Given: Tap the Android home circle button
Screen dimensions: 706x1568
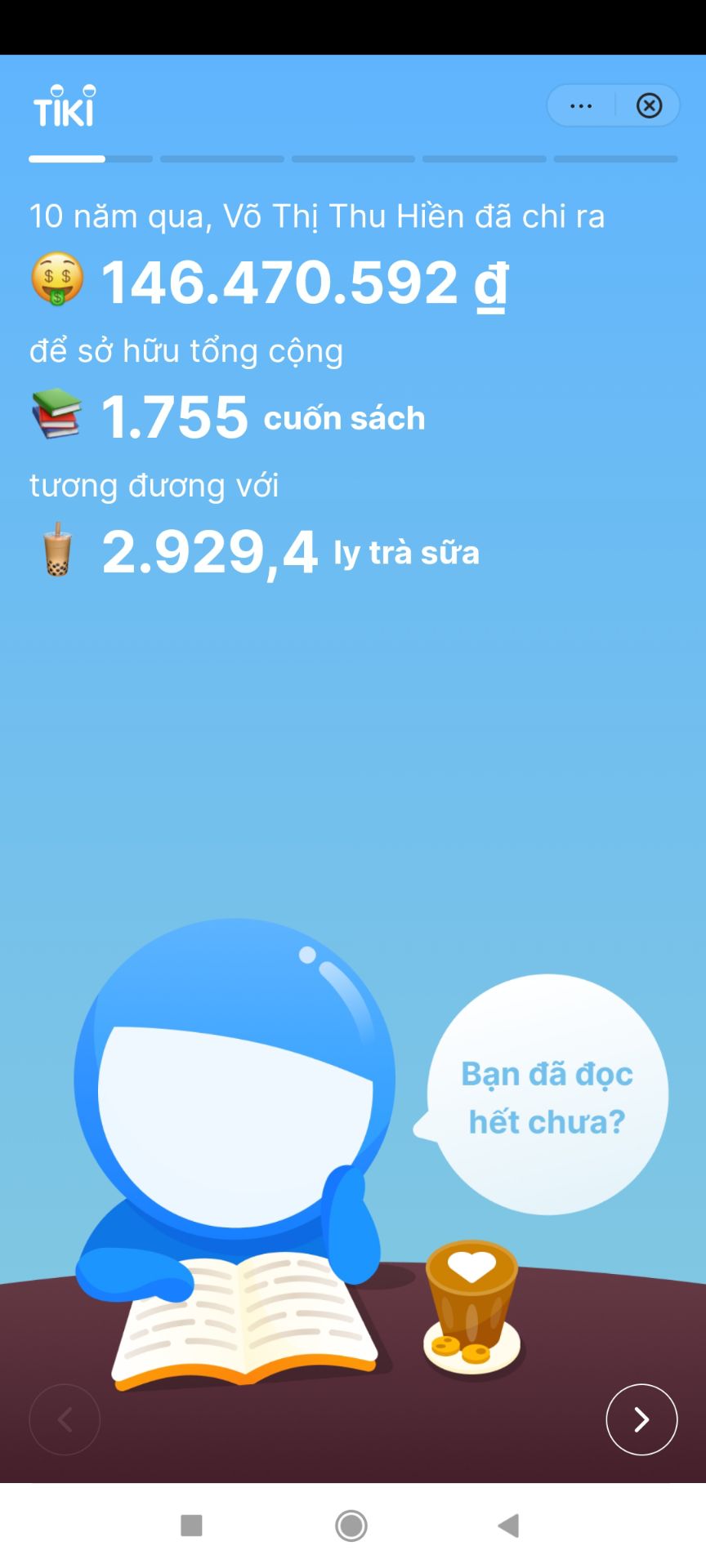Looking at the screenshot, I should pos(351,1526).
